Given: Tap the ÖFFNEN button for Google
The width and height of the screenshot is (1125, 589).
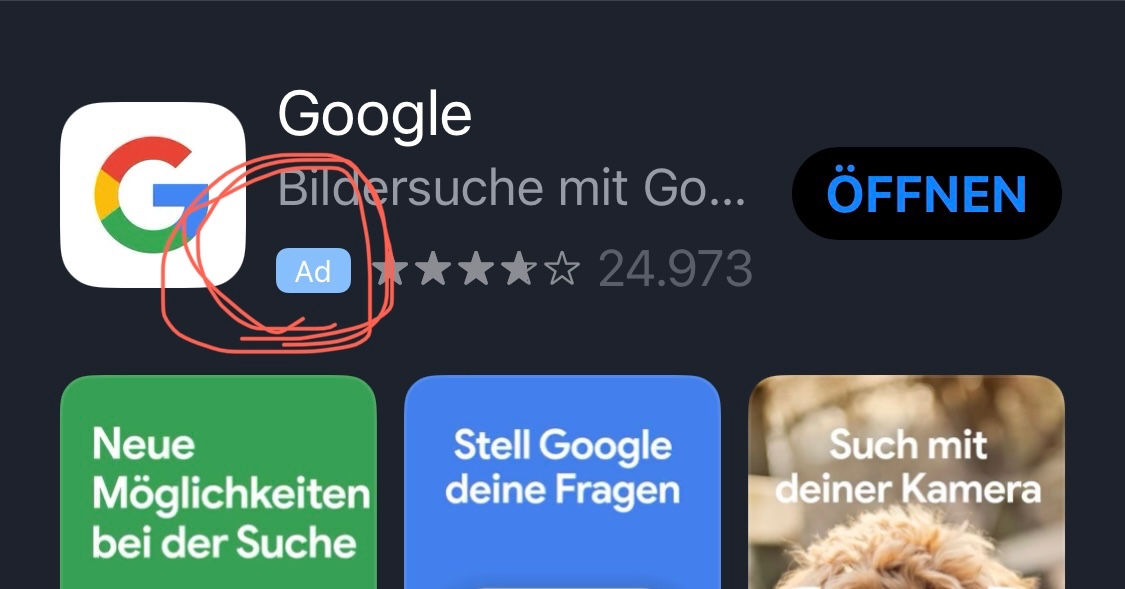Looking at the screenshot, I should tap(926, 194).
